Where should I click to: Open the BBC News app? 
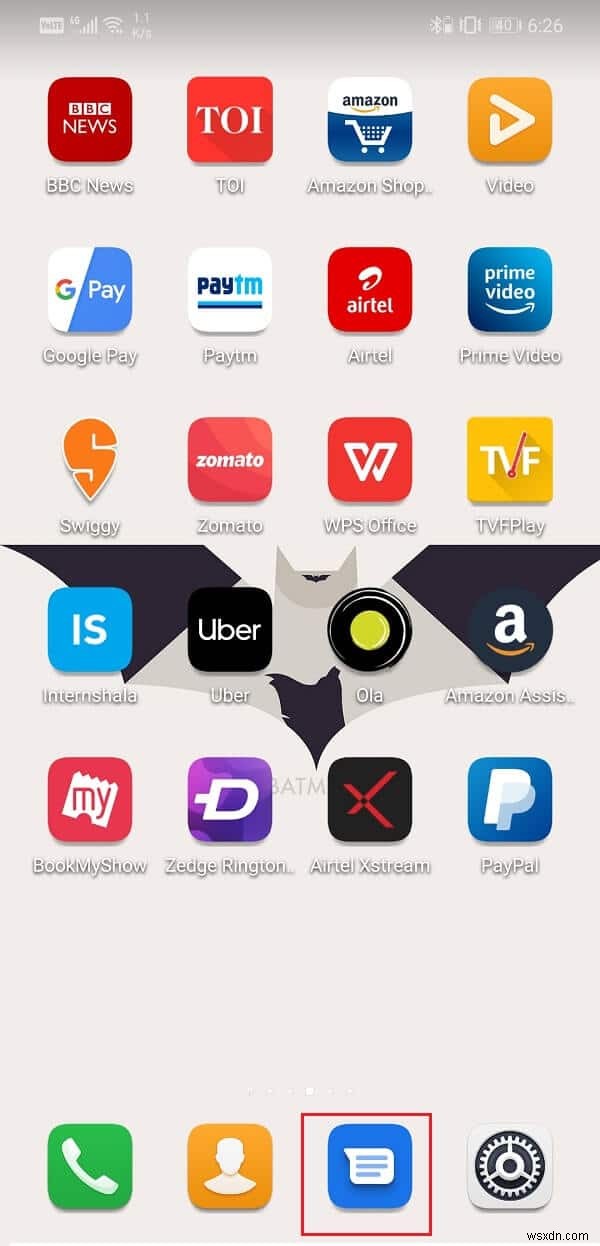click(x=90, y=120)
